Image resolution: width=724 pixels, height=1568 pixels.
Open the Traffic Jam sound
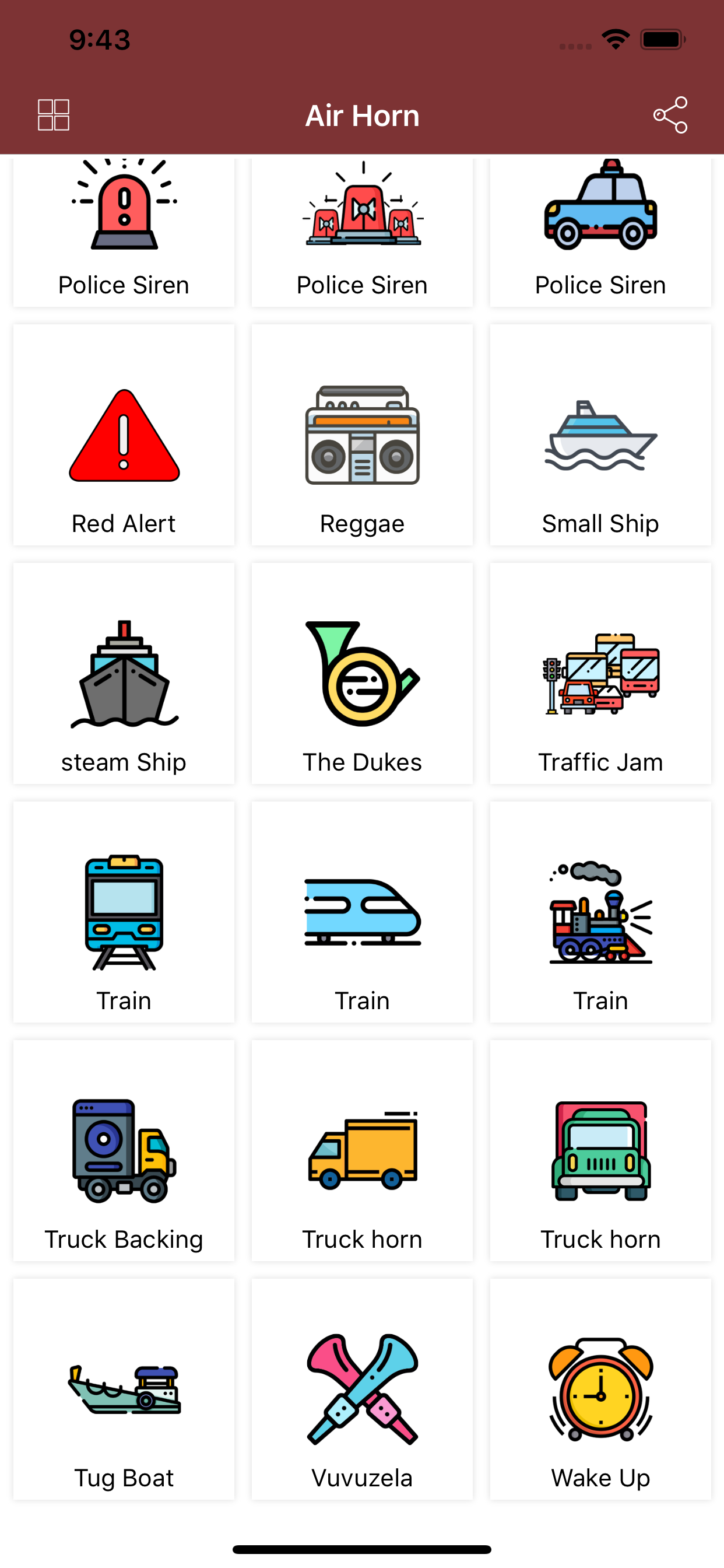point(600,674)
